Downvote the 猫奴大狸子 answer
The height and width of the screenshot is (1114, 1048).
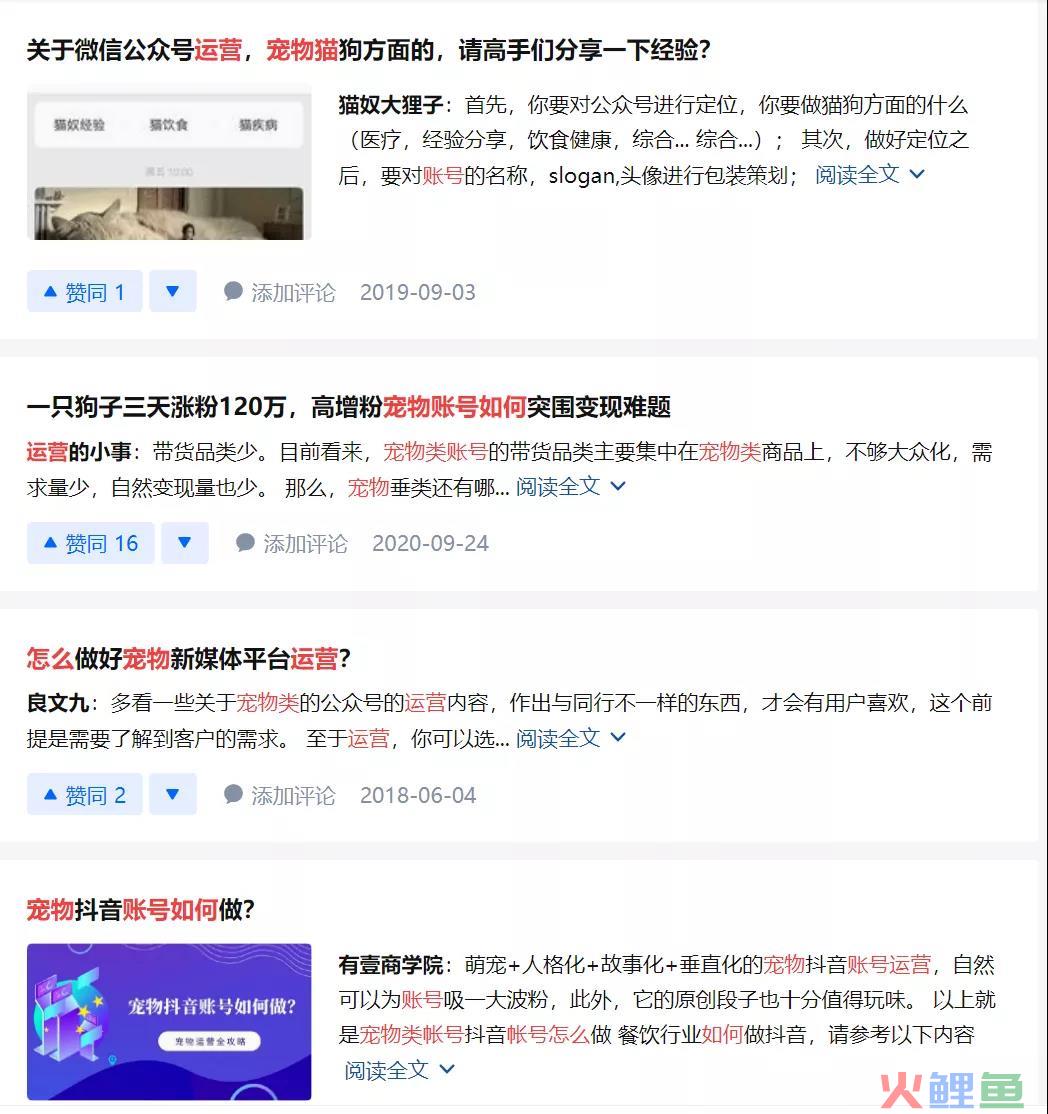click(x=172, y=292)
